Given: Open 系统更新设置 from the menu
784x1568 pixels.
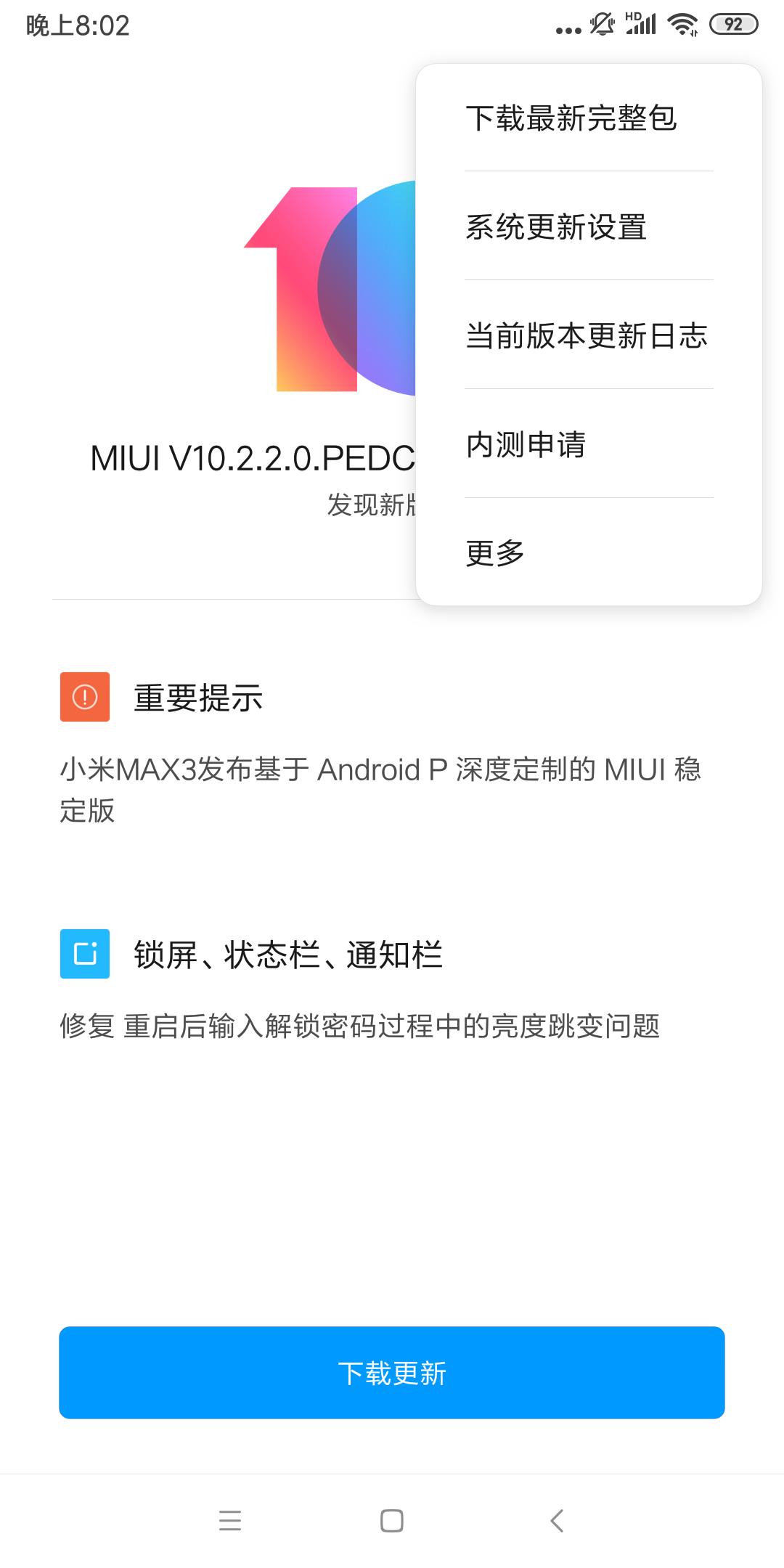Looking at the screenshot, I should pos(556,227).
